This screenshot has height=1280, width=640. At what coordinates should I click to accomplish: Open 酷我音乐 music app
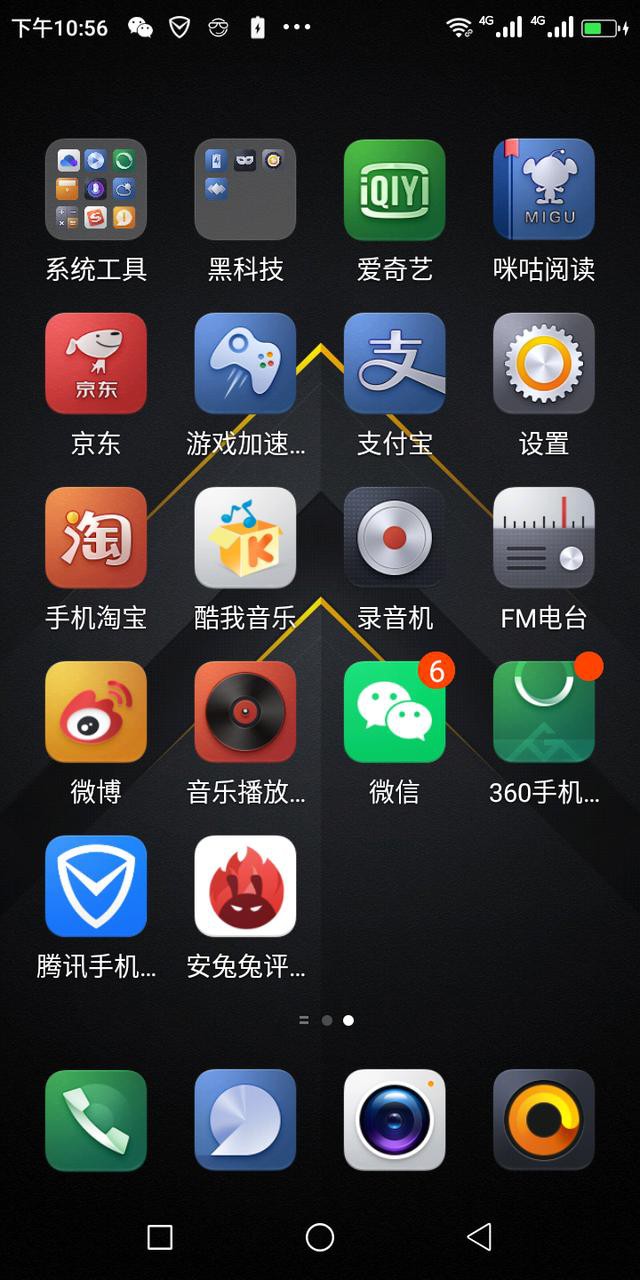point(245,538)
